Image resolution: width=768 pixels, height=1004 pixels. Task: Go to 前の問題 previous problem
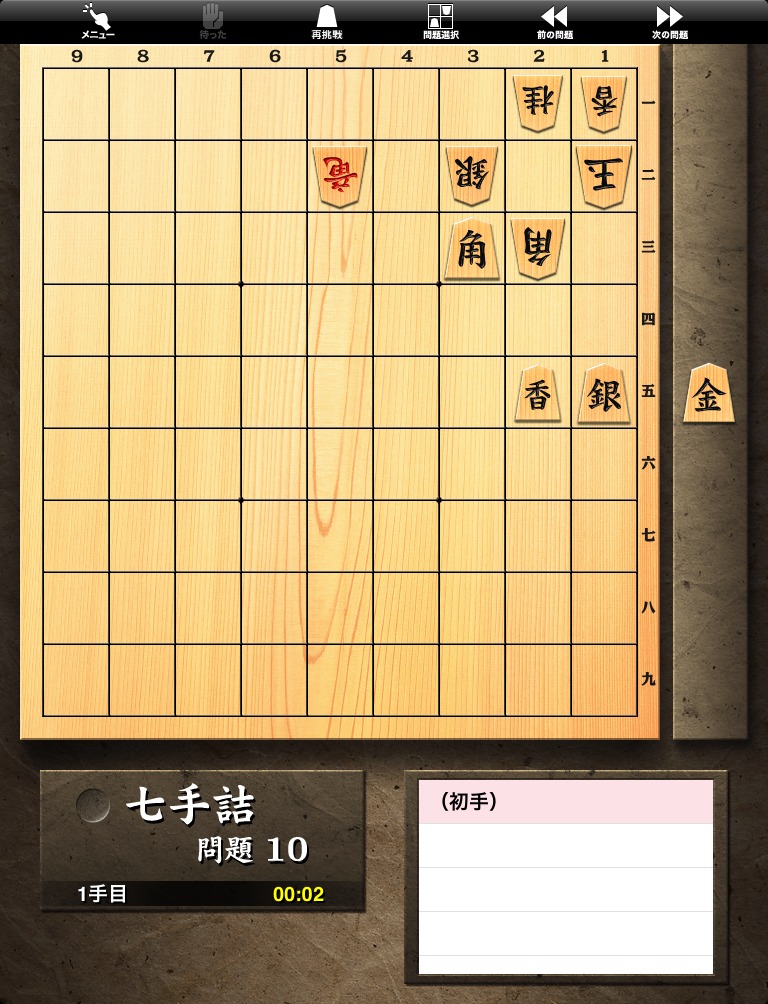(555, 22)
